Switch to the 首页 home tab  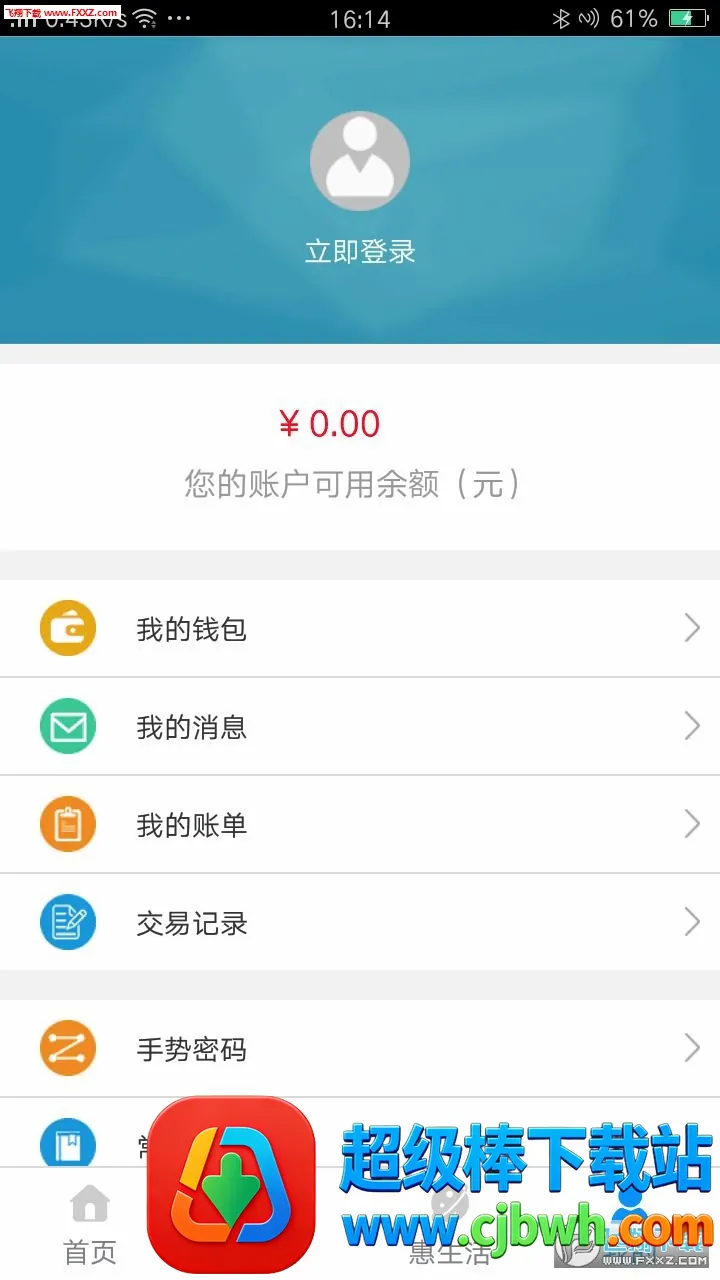click(90, 1224)
